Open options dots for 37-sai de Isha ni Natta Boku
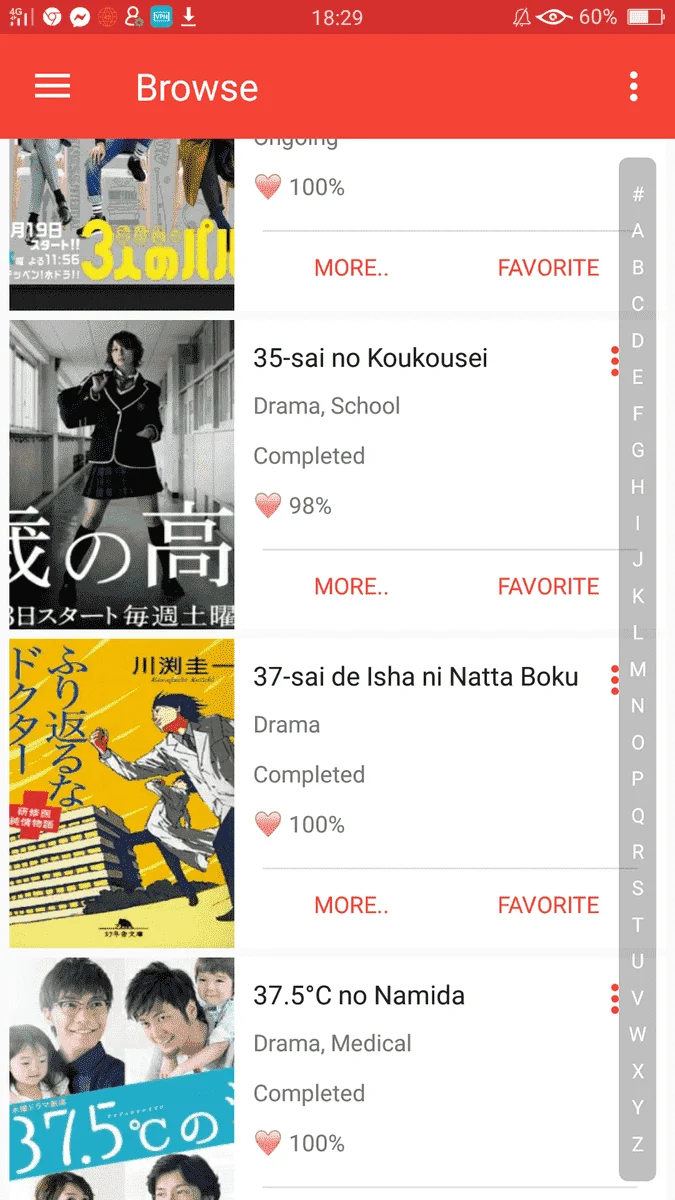The image size is (675, 1200). 614,680
